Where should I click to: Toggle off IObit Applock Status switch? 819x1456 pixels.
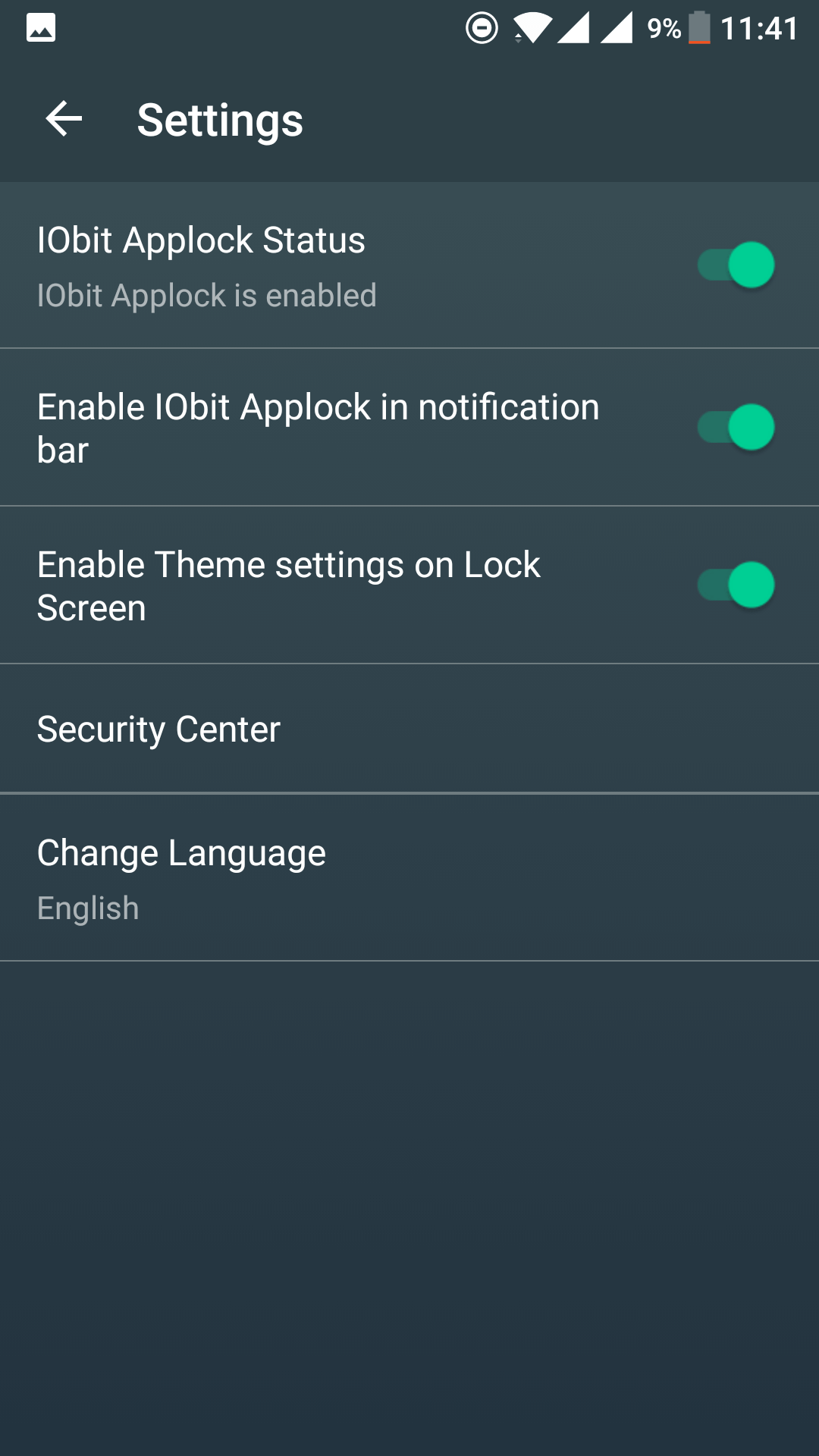click(x=736, y=265)
